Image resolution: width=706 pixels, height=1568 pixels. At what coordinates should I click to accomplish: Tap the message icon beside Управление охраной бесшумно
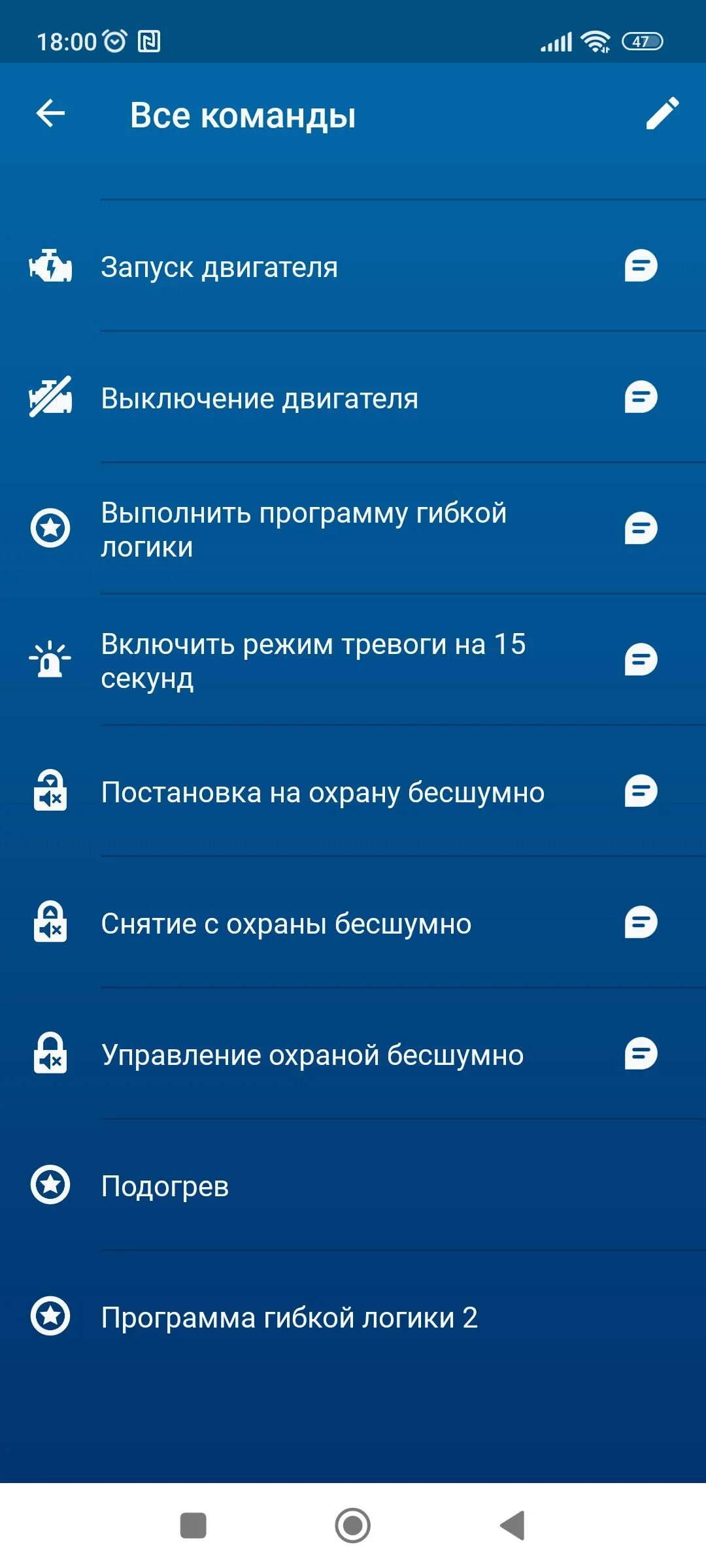[641, 1054]
